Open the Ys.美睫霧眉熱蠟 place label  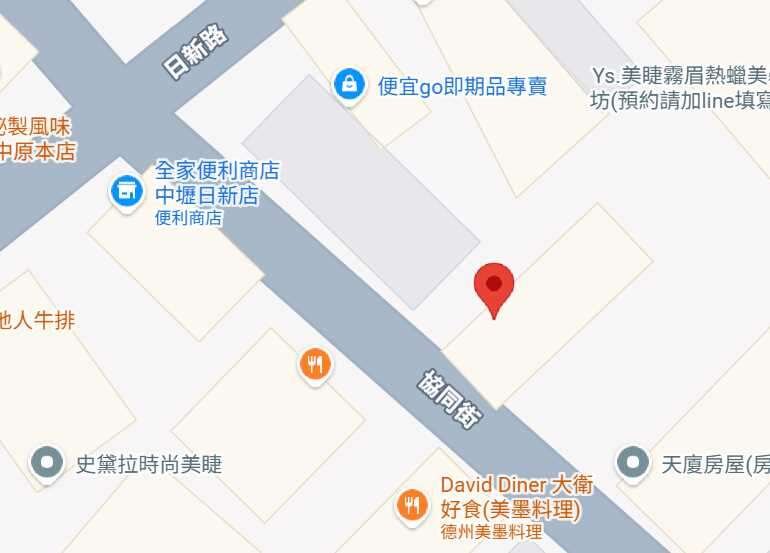[680, 88]
